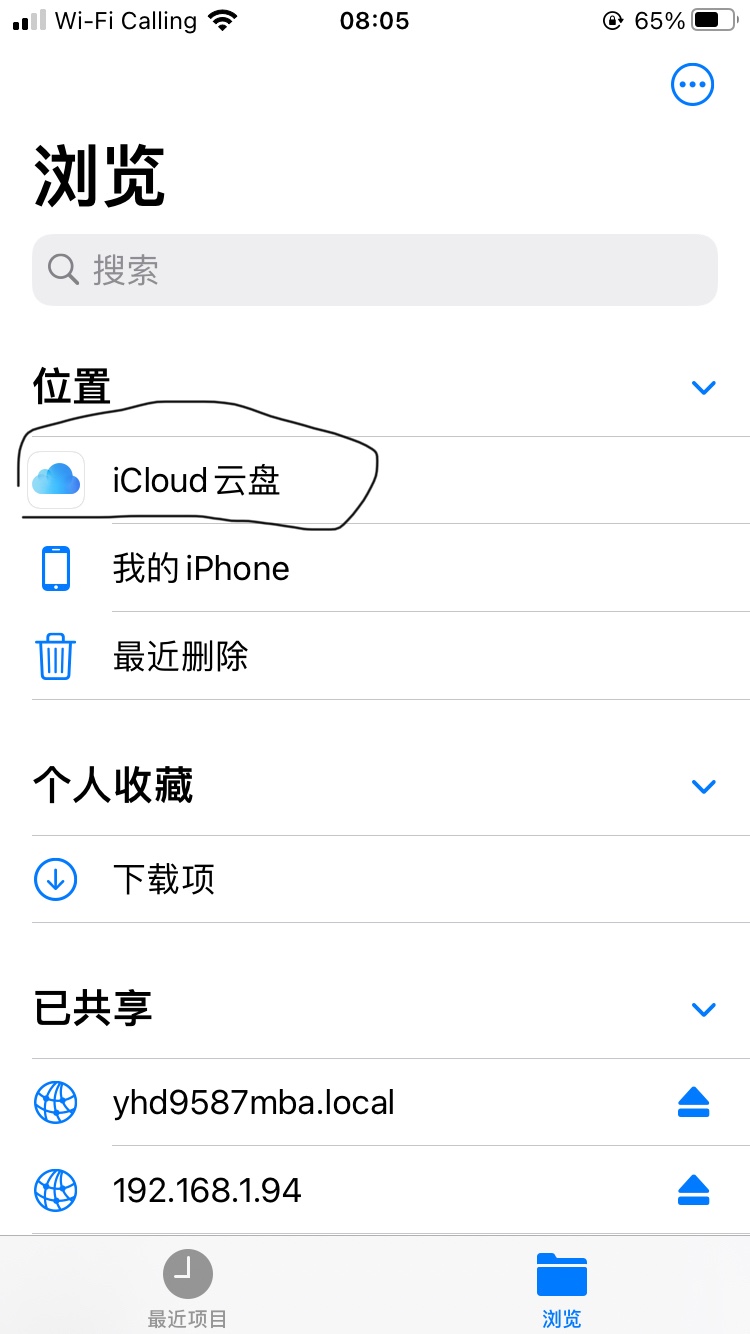Collapse the 个人收藏 section
This screenshot has height=1334, width=750.
(x=704, y=786)
